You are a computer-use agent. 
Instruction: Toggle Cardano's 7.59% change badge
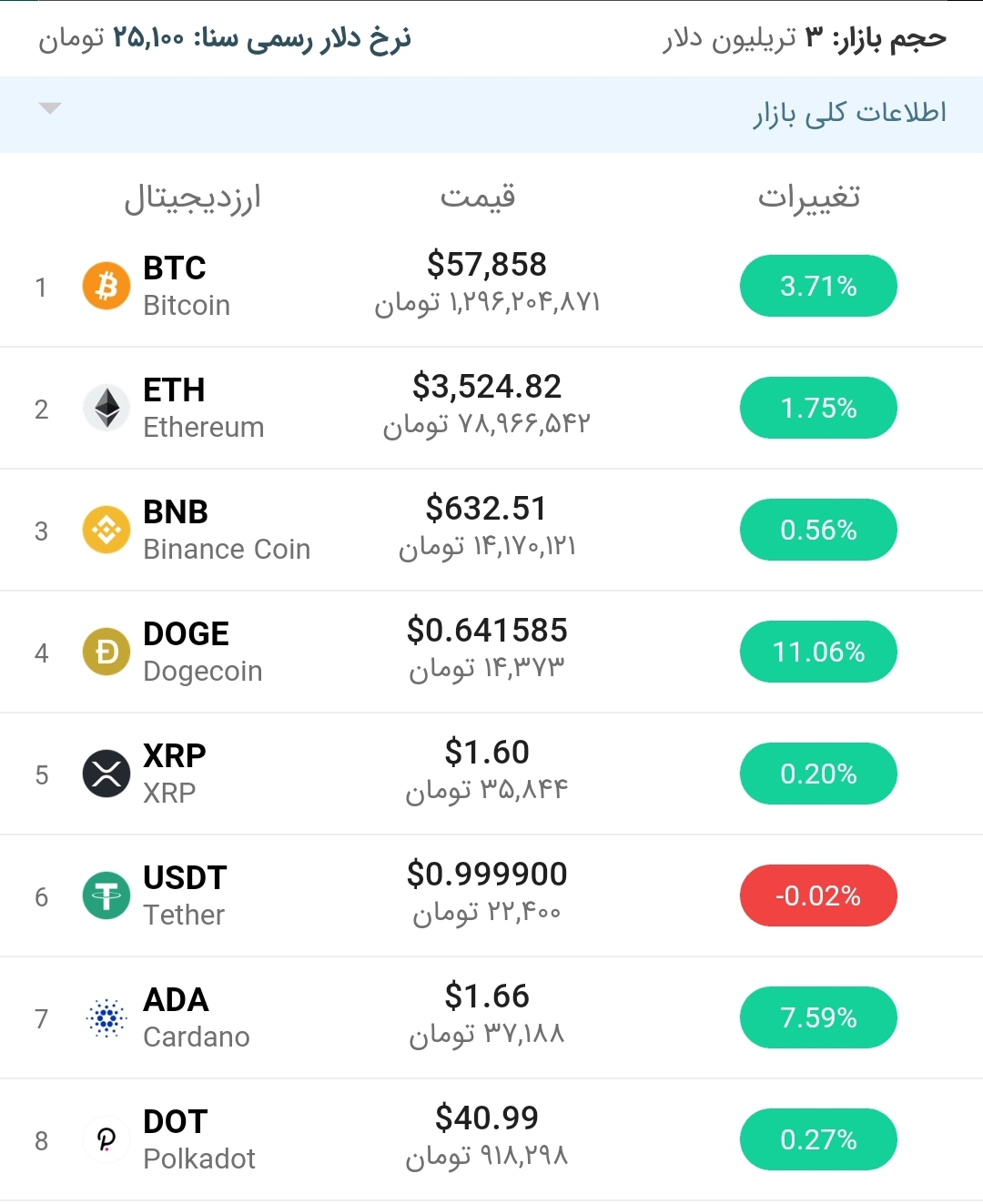(x=817, y=1017)
